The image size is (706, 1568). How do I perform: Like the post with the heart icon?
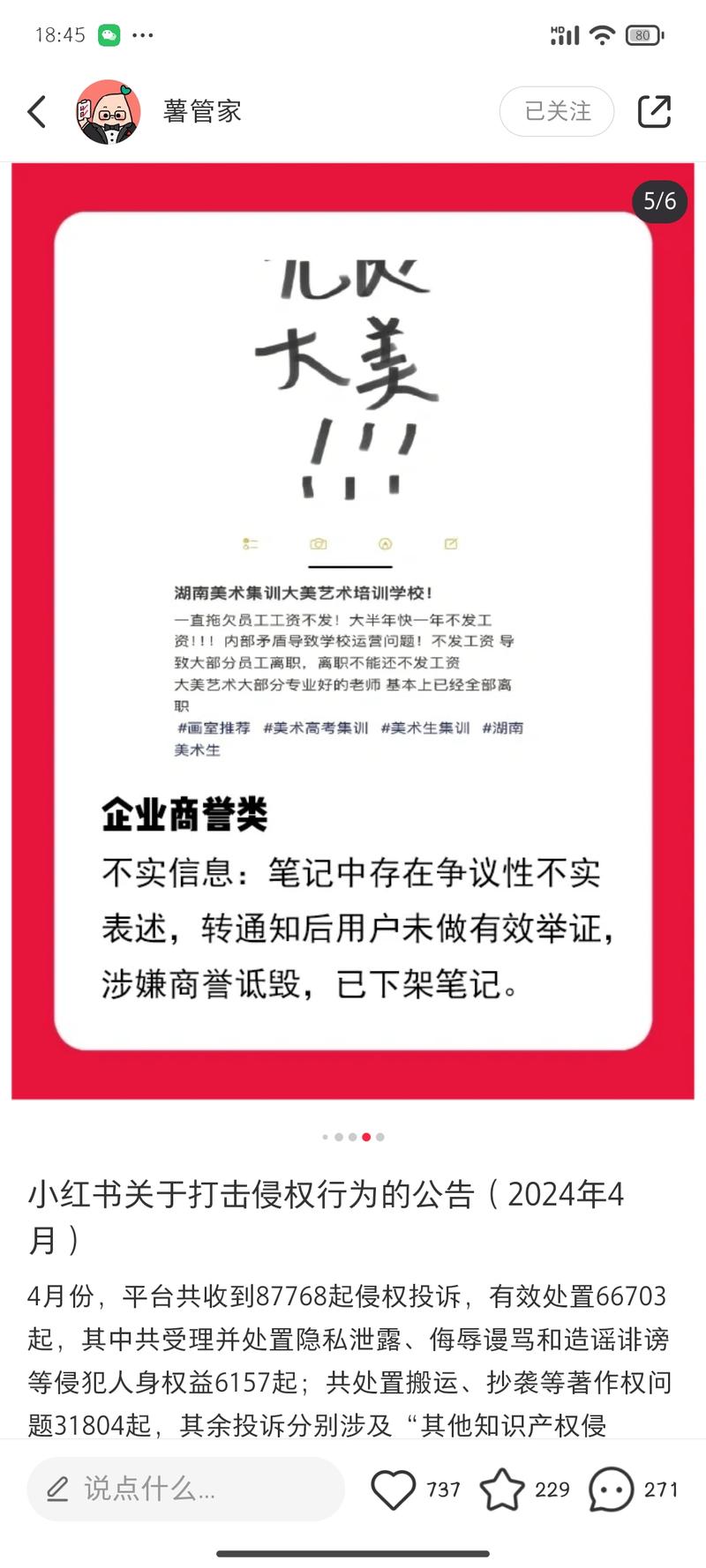tap(393, 1490)
